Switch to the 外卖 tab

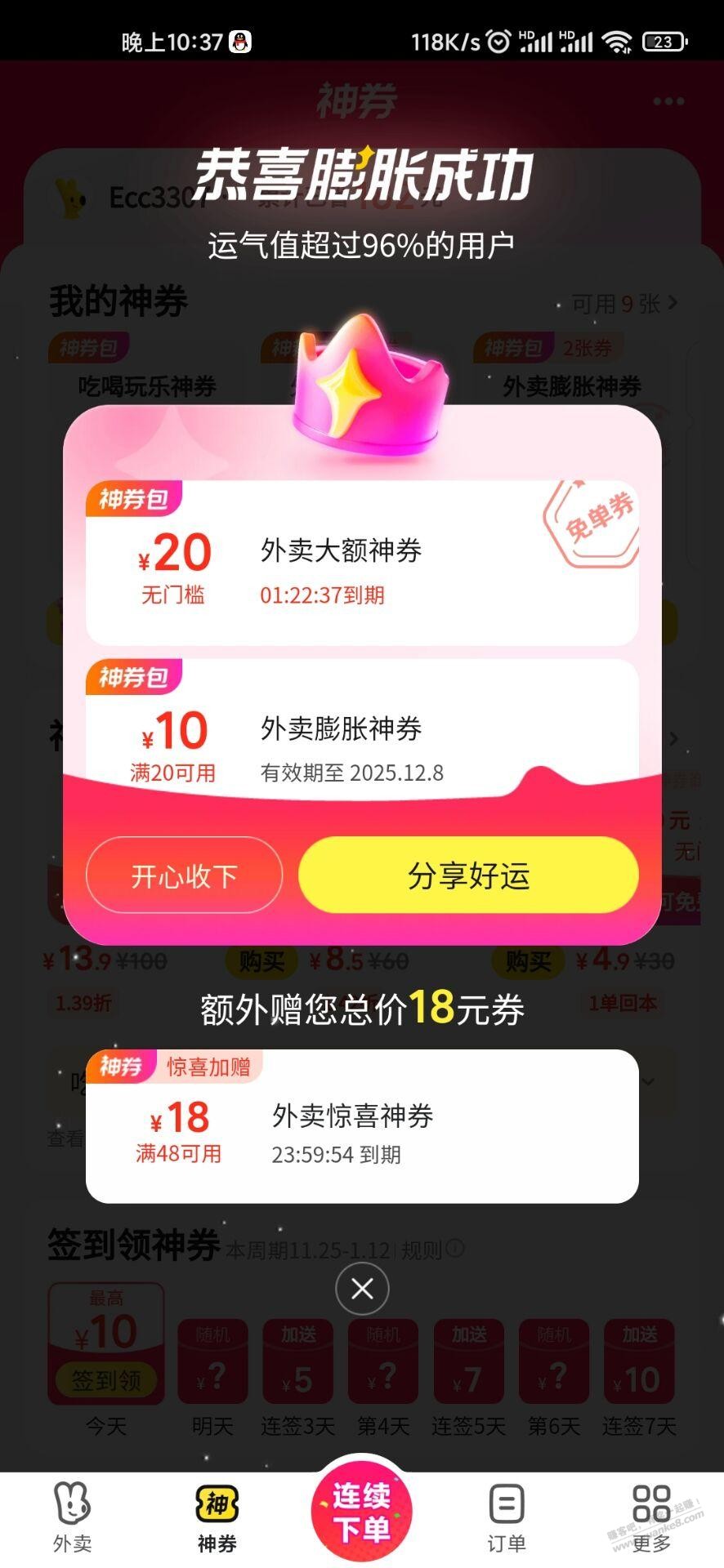click(x=72, y=1519)
